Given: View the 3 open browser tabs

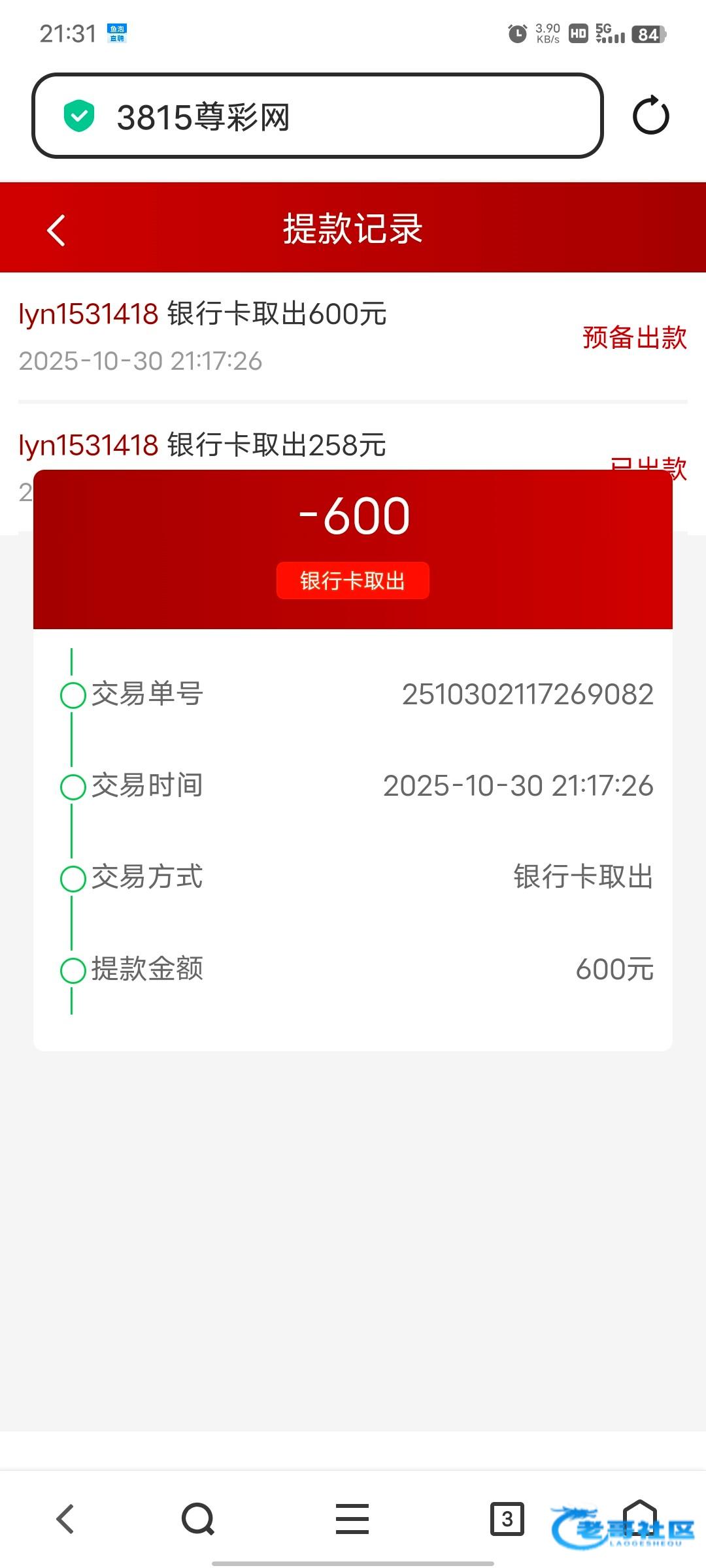Looking at the screenshot, I should 507,1519.
